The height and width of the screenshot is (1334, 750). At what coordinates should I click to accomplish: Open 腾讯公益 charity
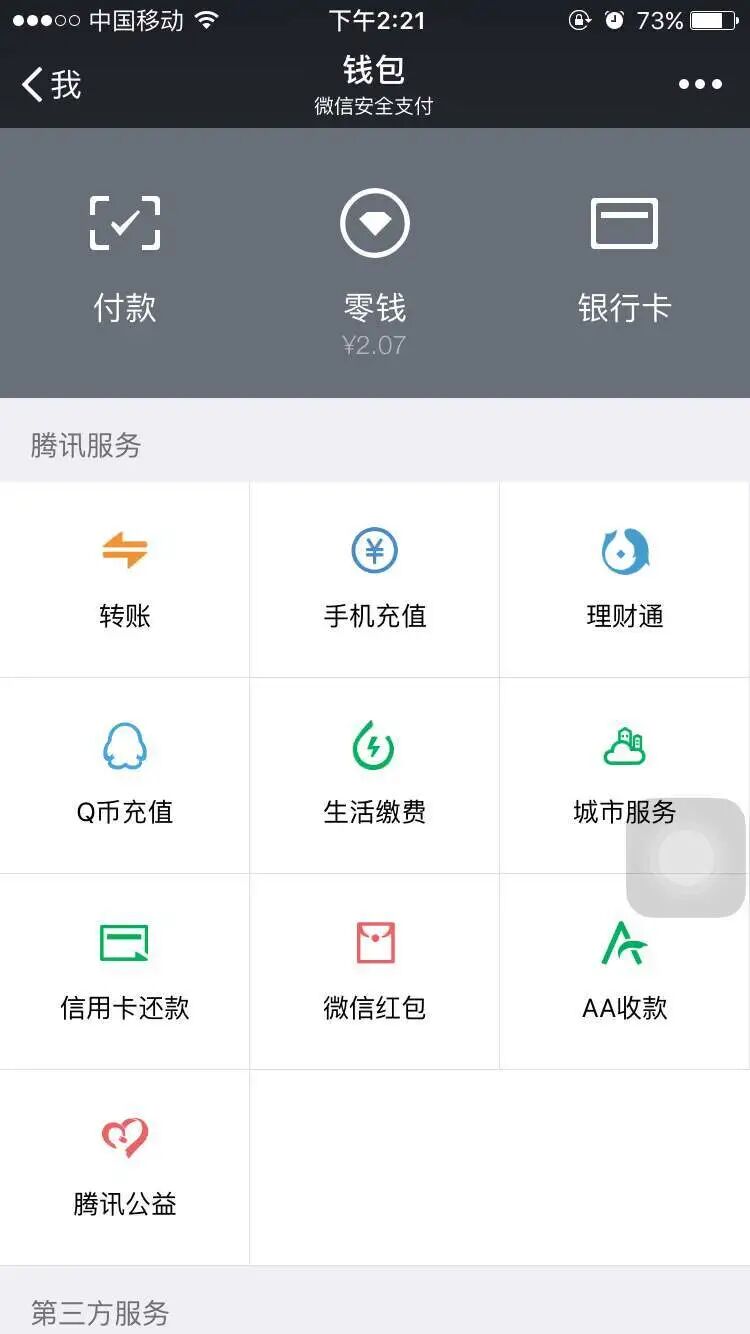pos(125,1168)
